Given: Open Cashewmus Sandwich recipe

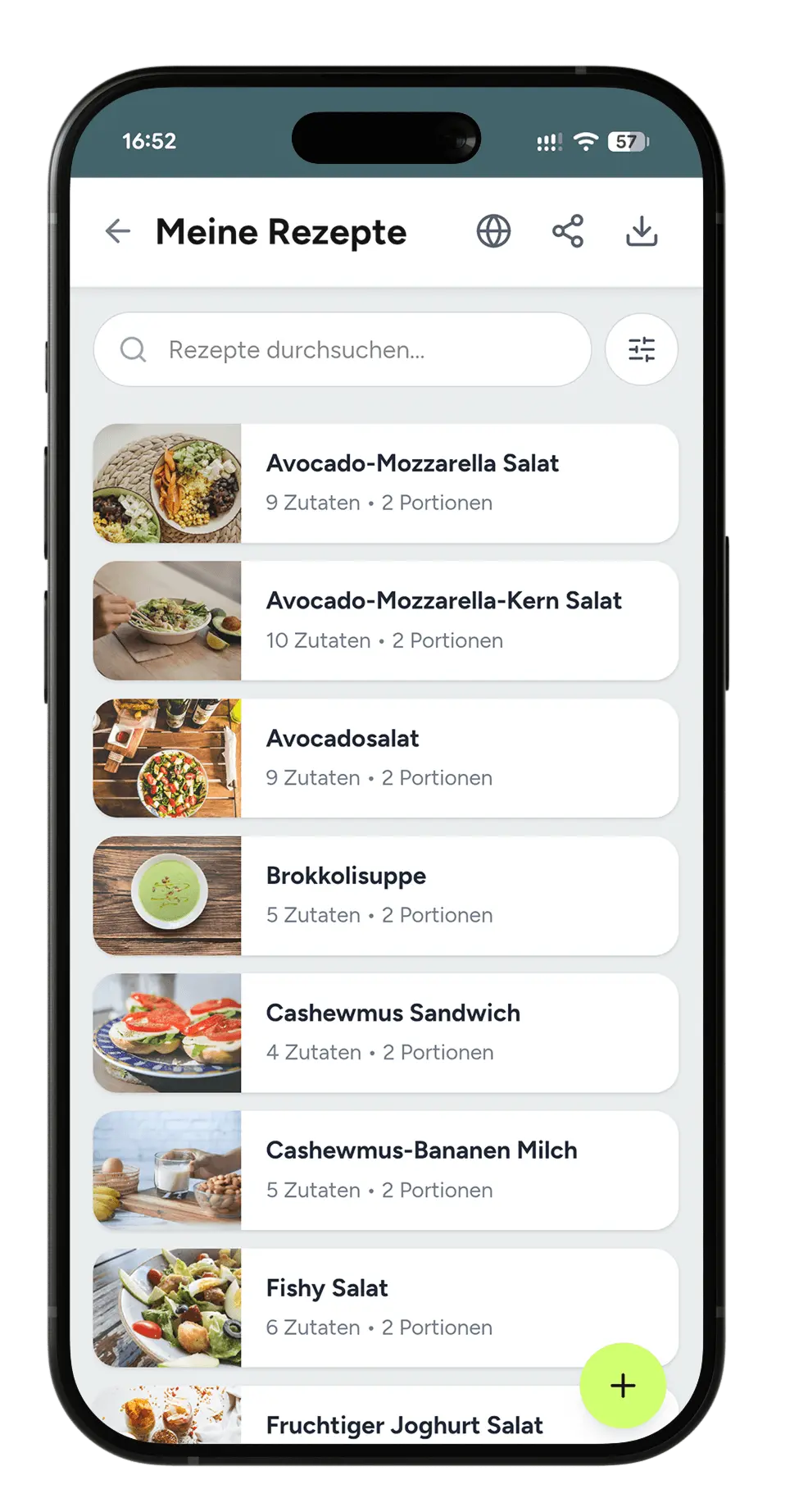Looking at the screenshot, I should tap(385, 1032).
